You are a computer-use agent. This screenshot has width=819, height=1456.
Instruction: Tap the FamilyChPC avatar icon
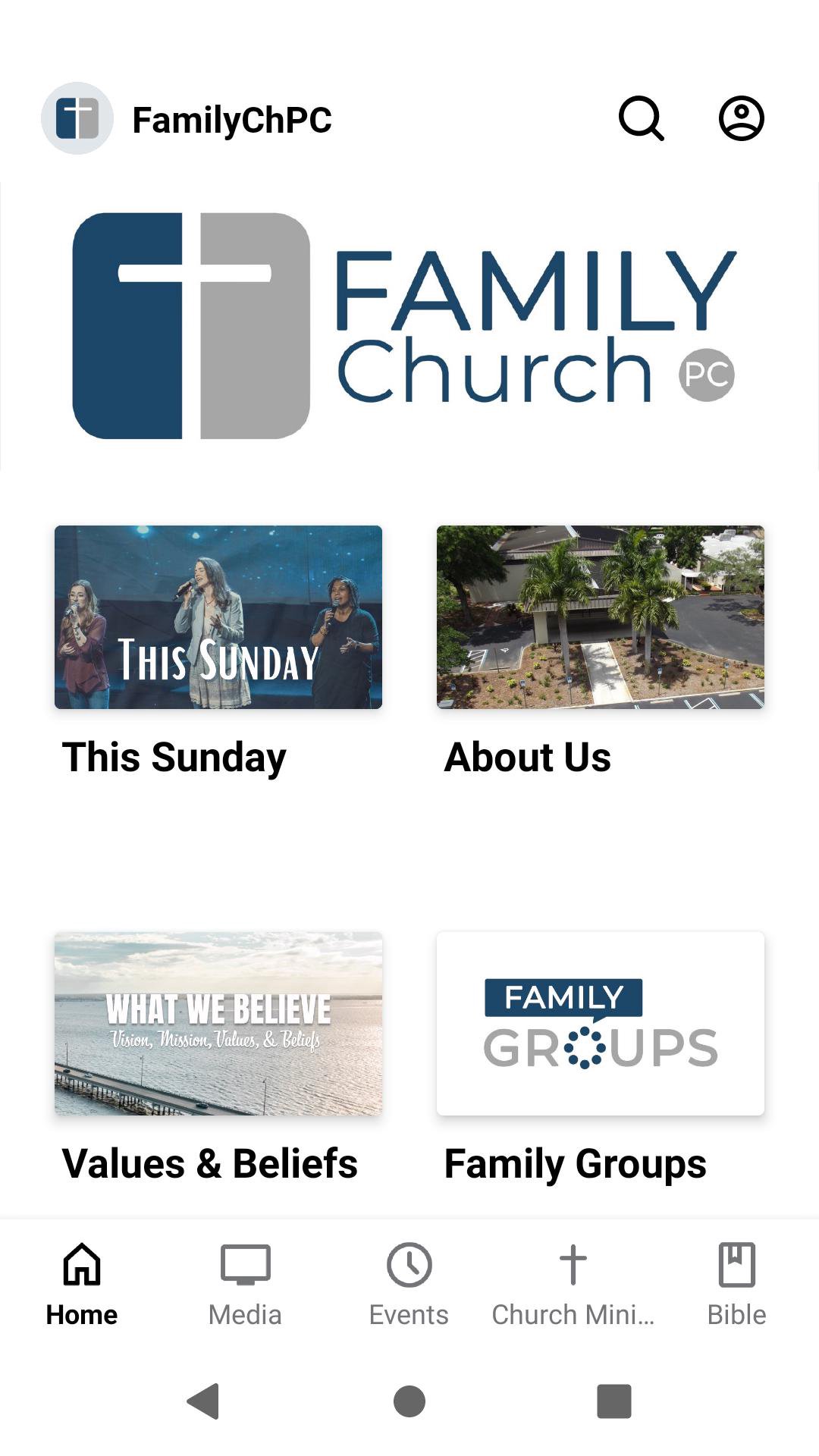pyautogui.click(x=77, y=118)
